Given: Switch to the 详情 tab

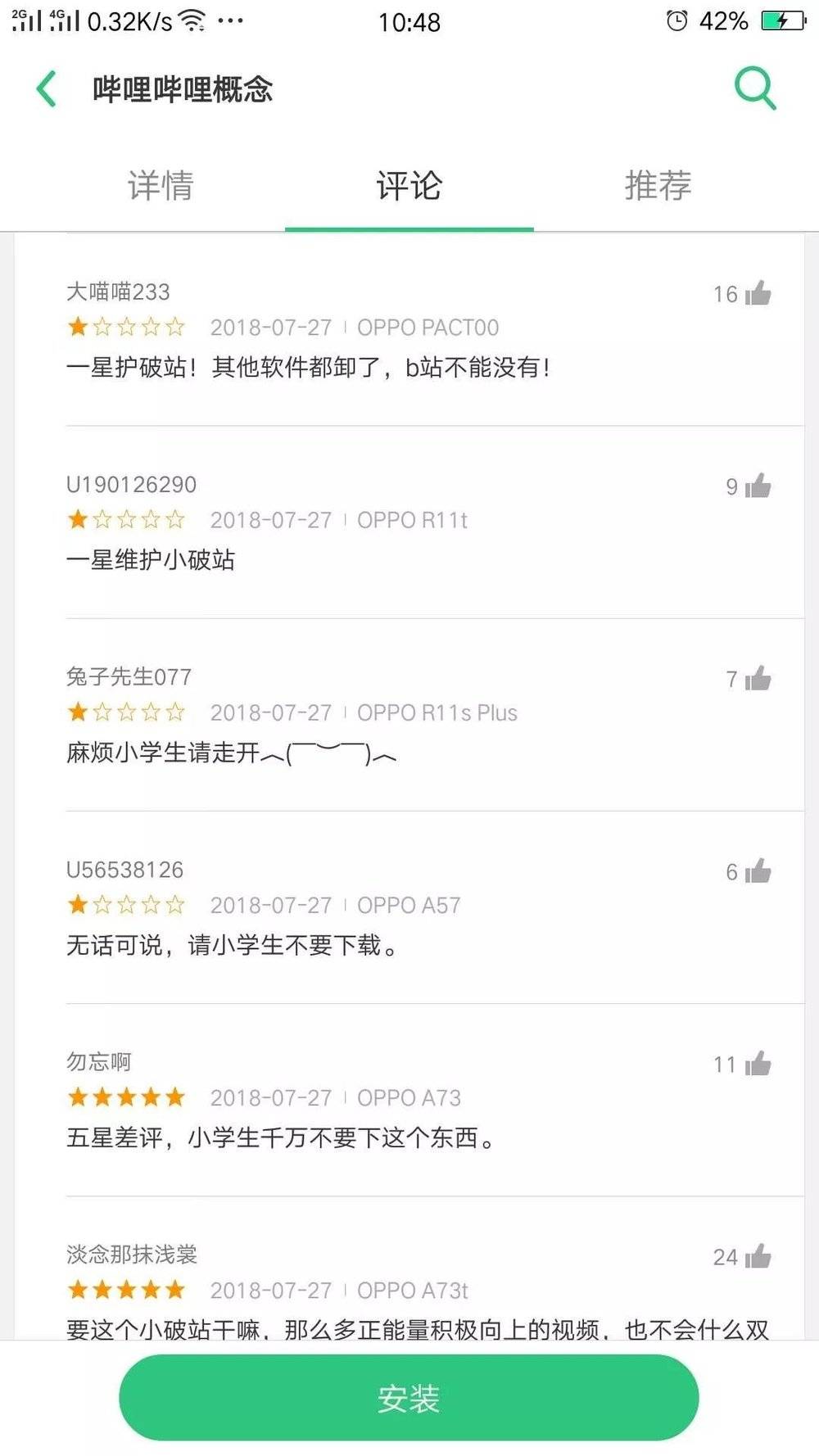Looking at the screenshot, I should [161, 187].
